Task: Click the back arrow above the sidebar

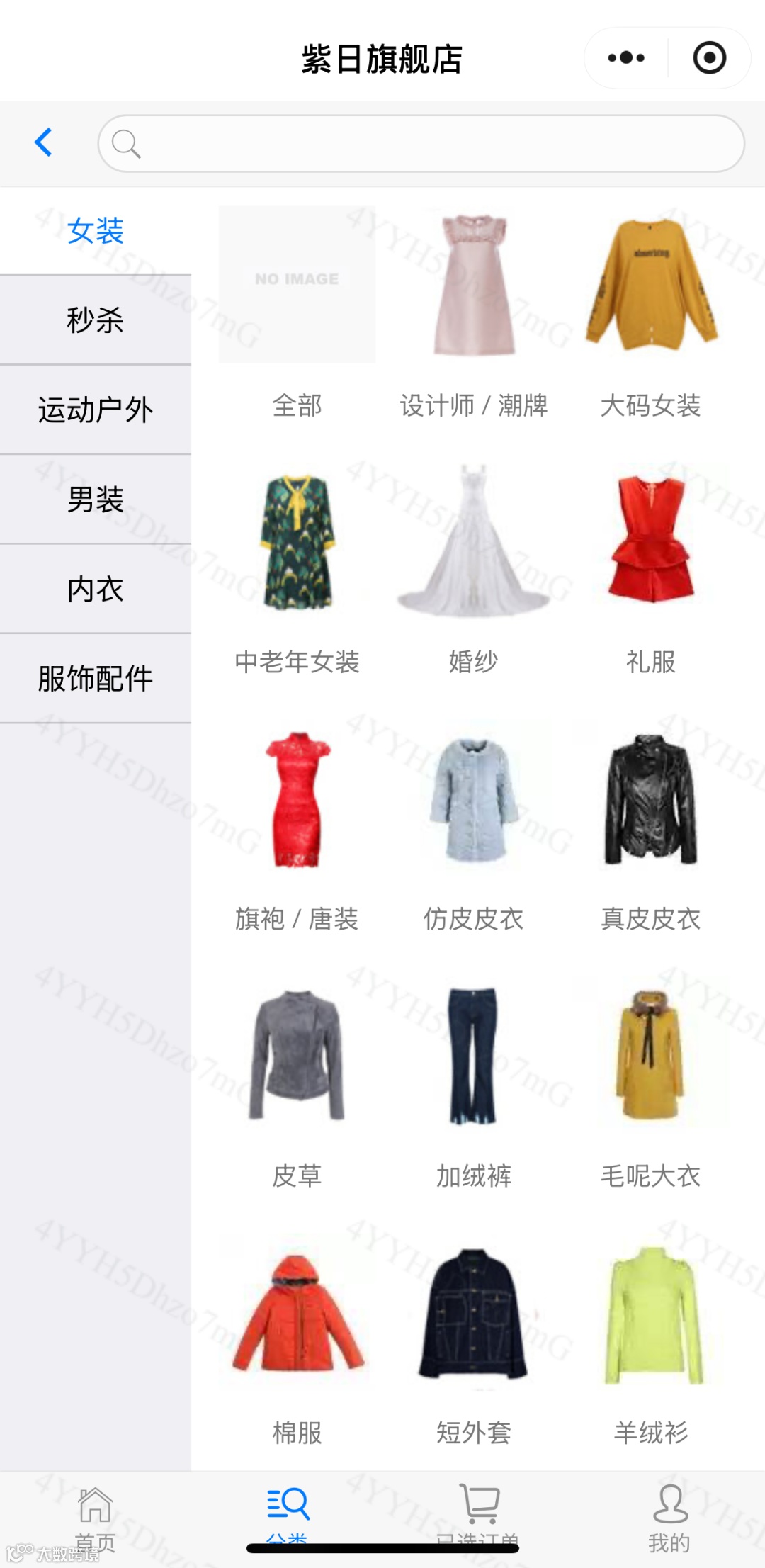Action: (44, 142)
